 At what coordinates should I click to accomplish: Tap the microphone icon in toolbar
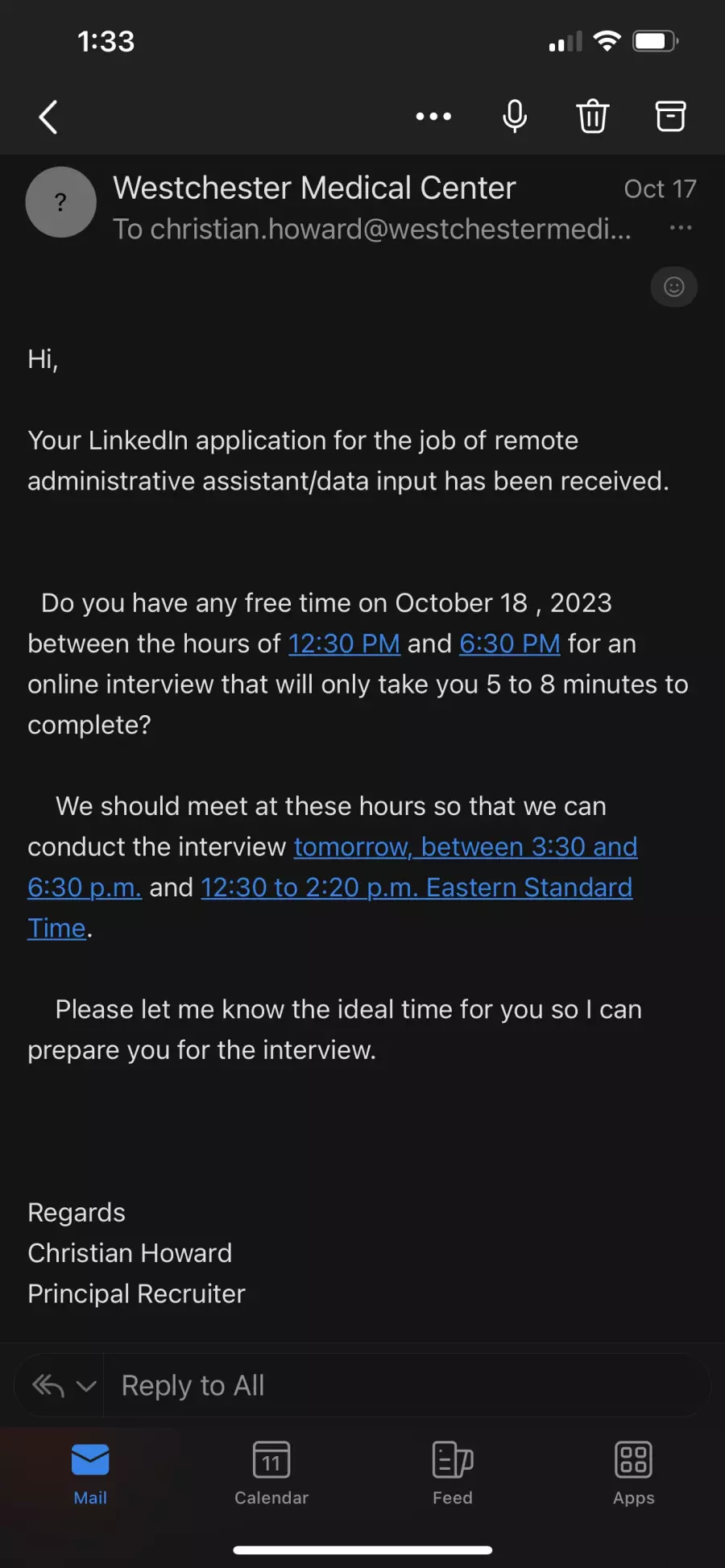[515, 117]
